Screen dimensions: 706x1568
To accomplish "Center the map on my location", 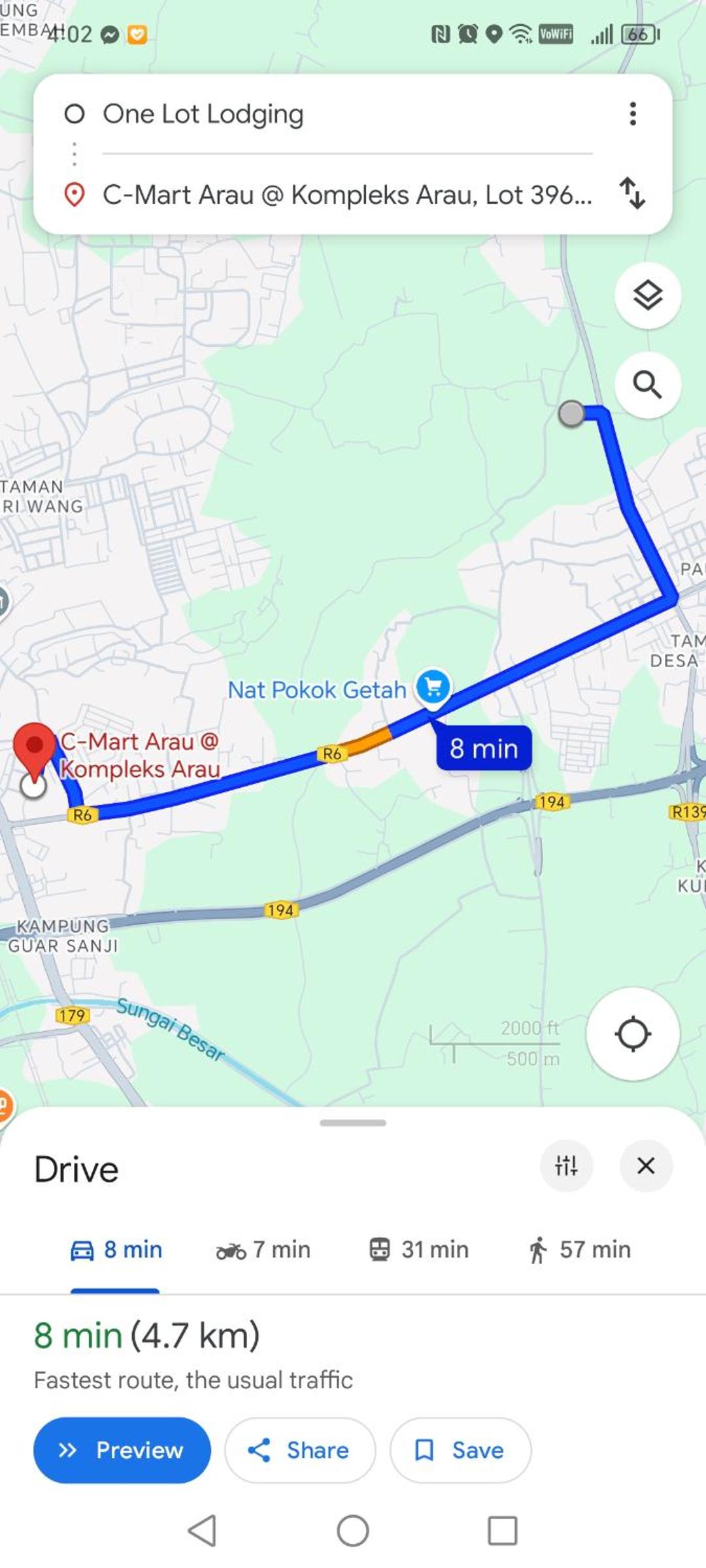I will pyautogui.click(x=633, y=1034).
